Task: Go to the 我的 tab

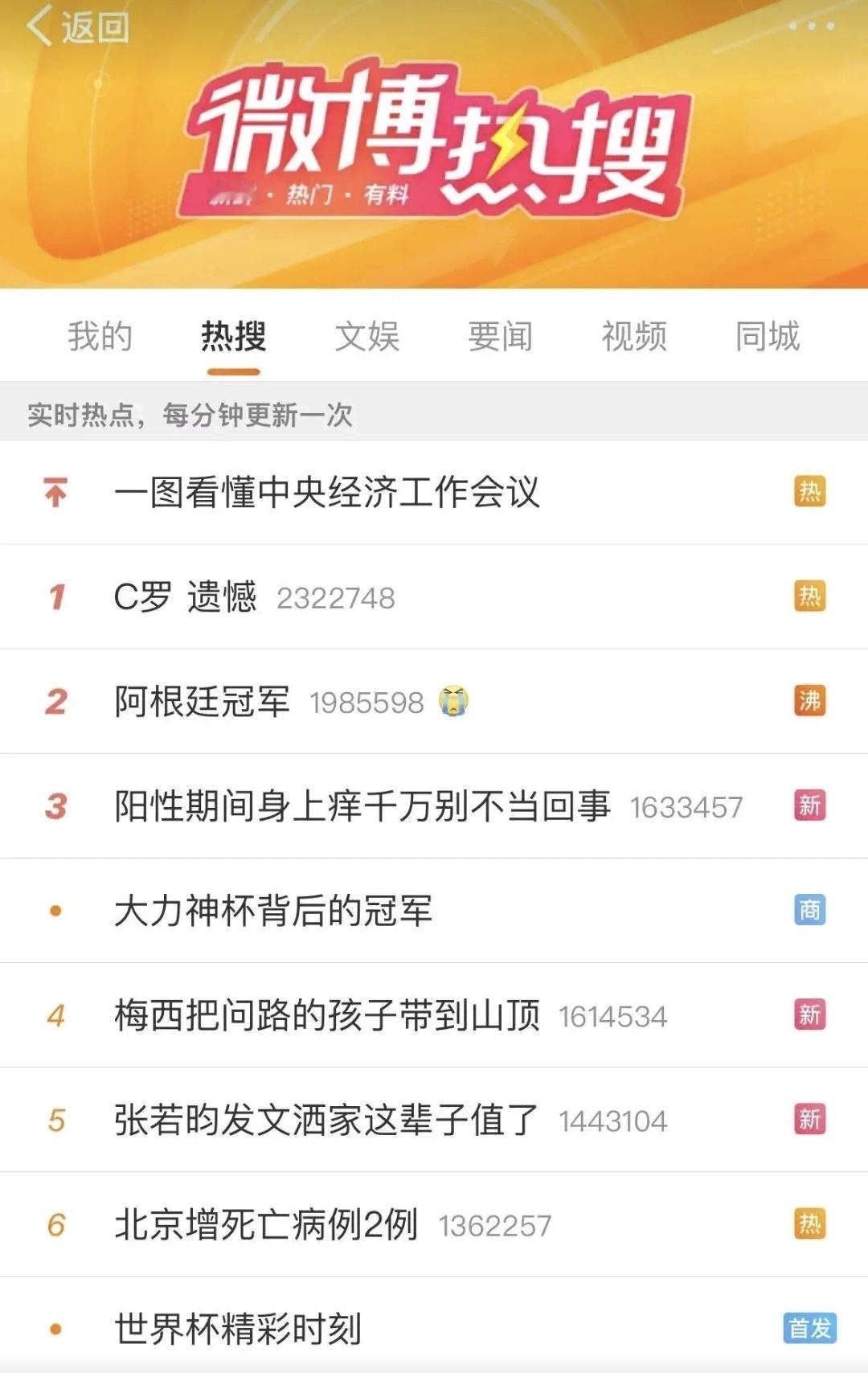Action: pyautogui.click(x=100, y=338)
